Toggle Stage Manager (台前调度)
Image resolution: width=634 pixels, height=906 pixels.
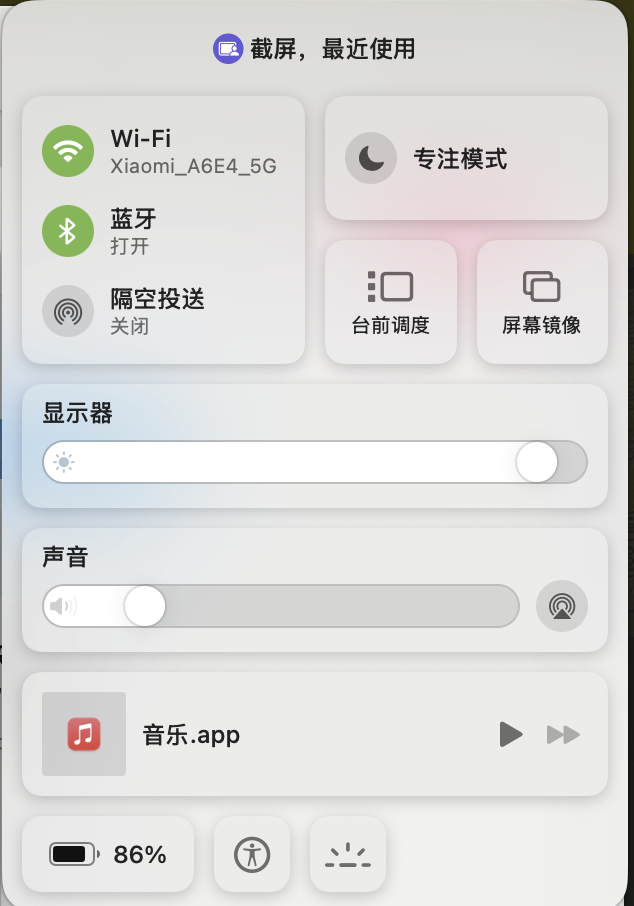[x=390, y=302]
